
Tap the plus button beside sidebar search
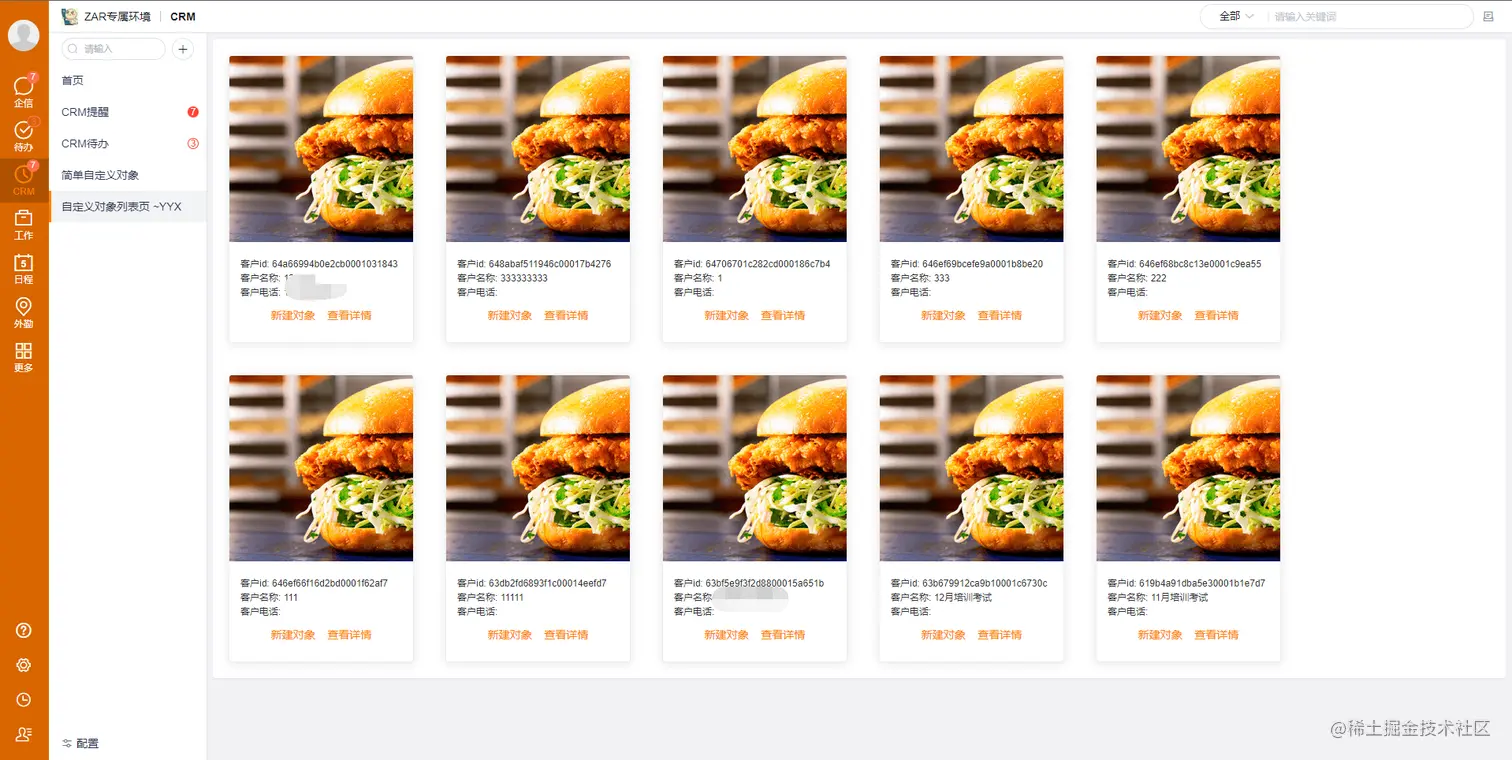(183, 48)
